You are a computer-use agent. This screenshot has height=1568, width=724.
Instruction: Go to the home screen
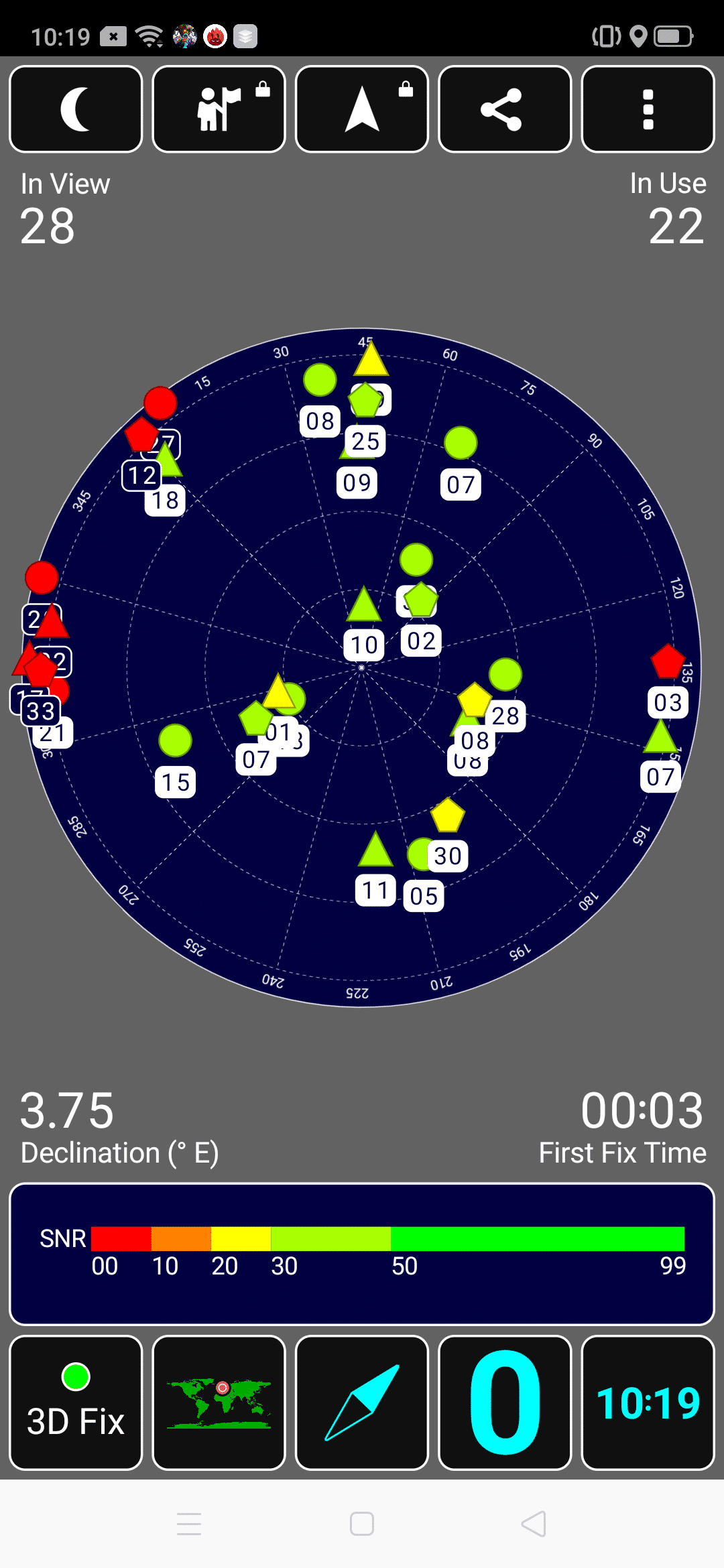click(362, 1524)
